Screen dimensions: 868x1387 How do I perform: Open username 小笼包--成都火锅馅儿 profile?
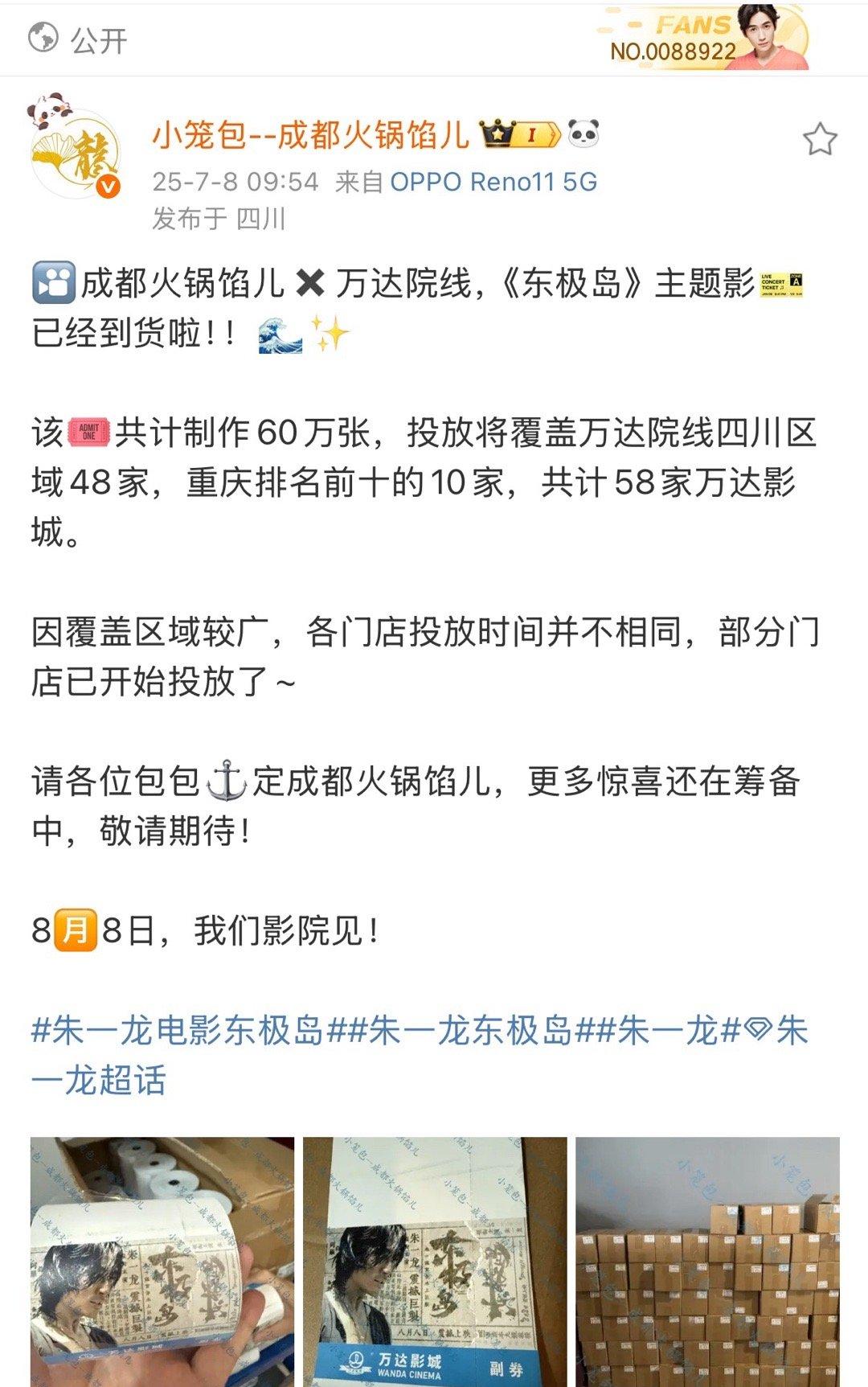[x=310, y=135]
